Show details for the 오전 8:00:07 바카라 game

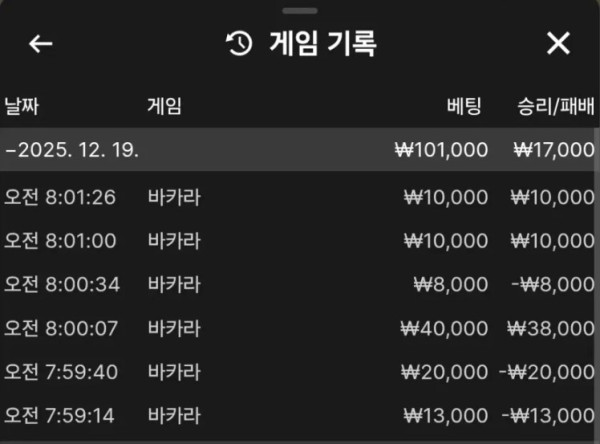[x=300, y=327]
